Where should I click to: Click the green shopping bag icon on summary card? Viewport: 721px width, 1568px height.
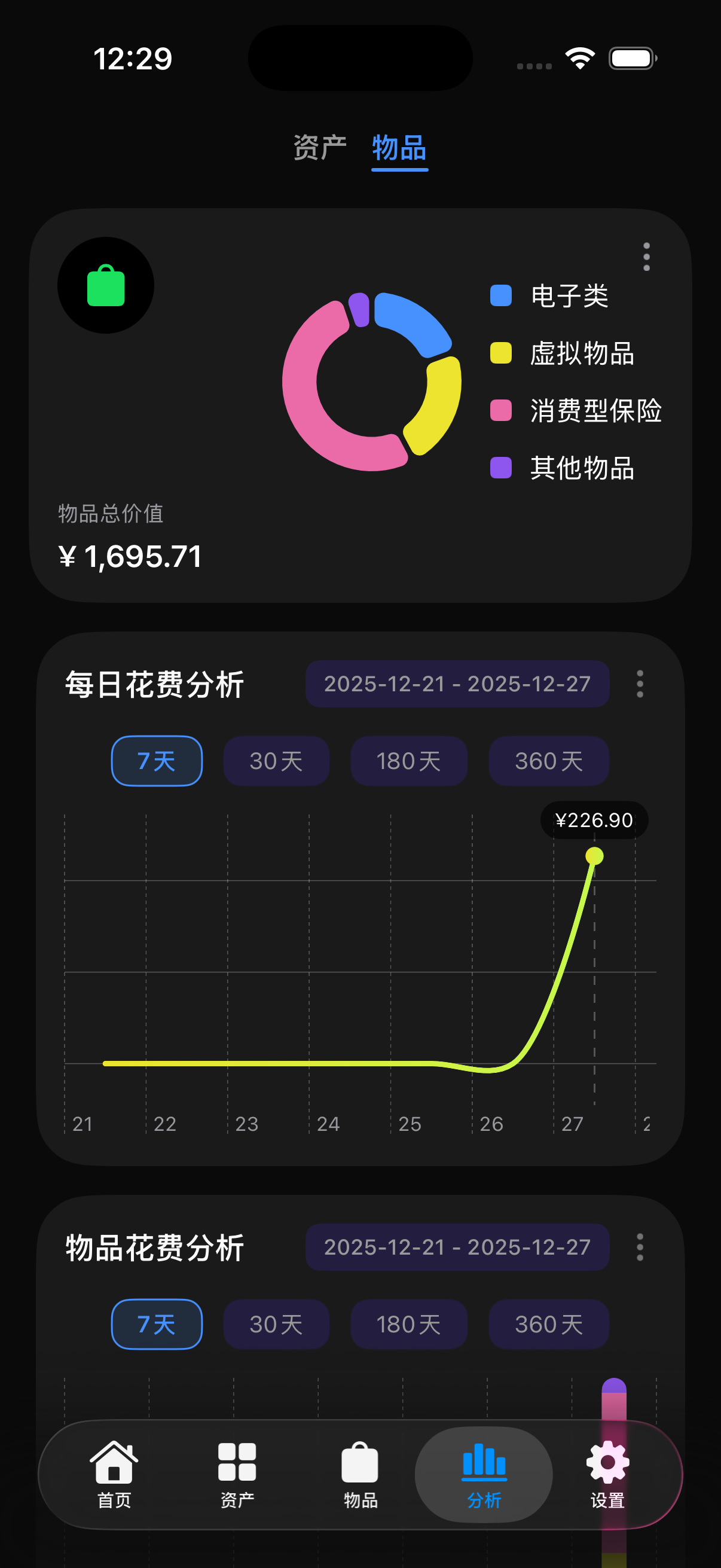[x=105, y=286]
